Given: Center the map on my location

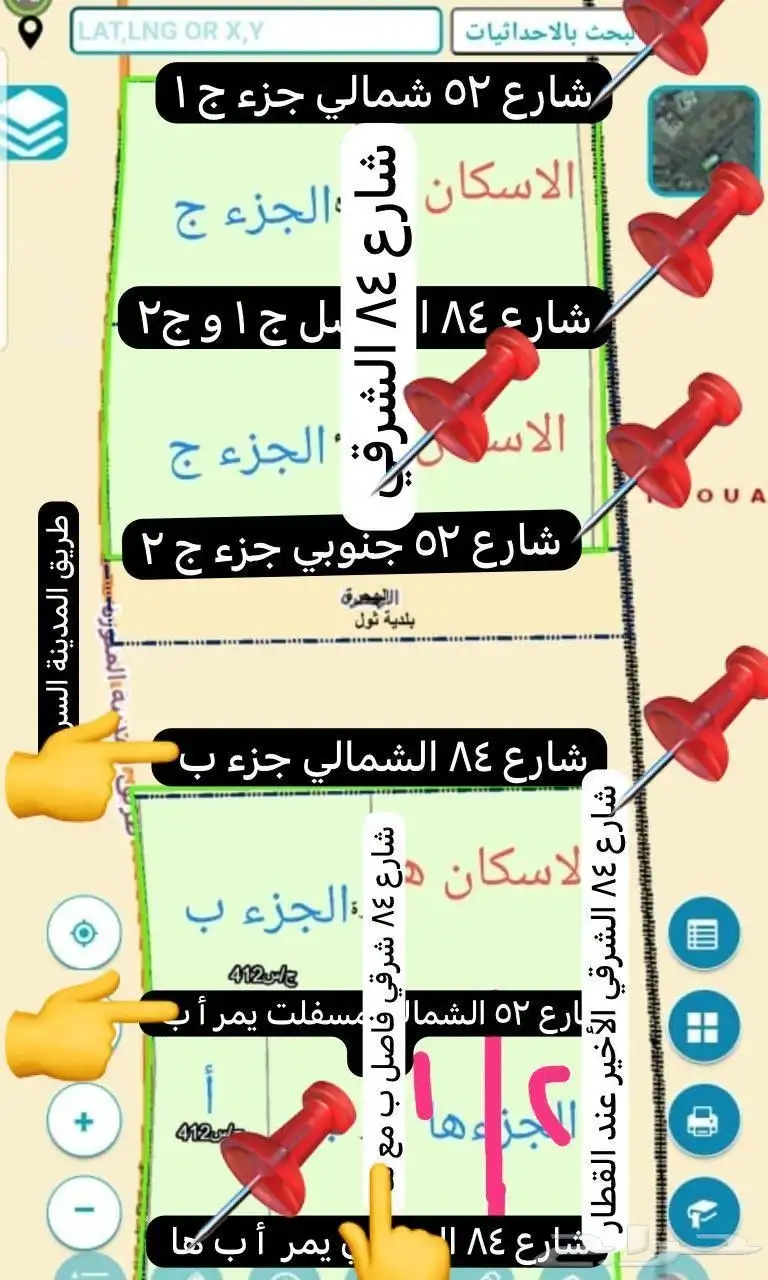Looking at the screenshot, I should click(84, 934).
